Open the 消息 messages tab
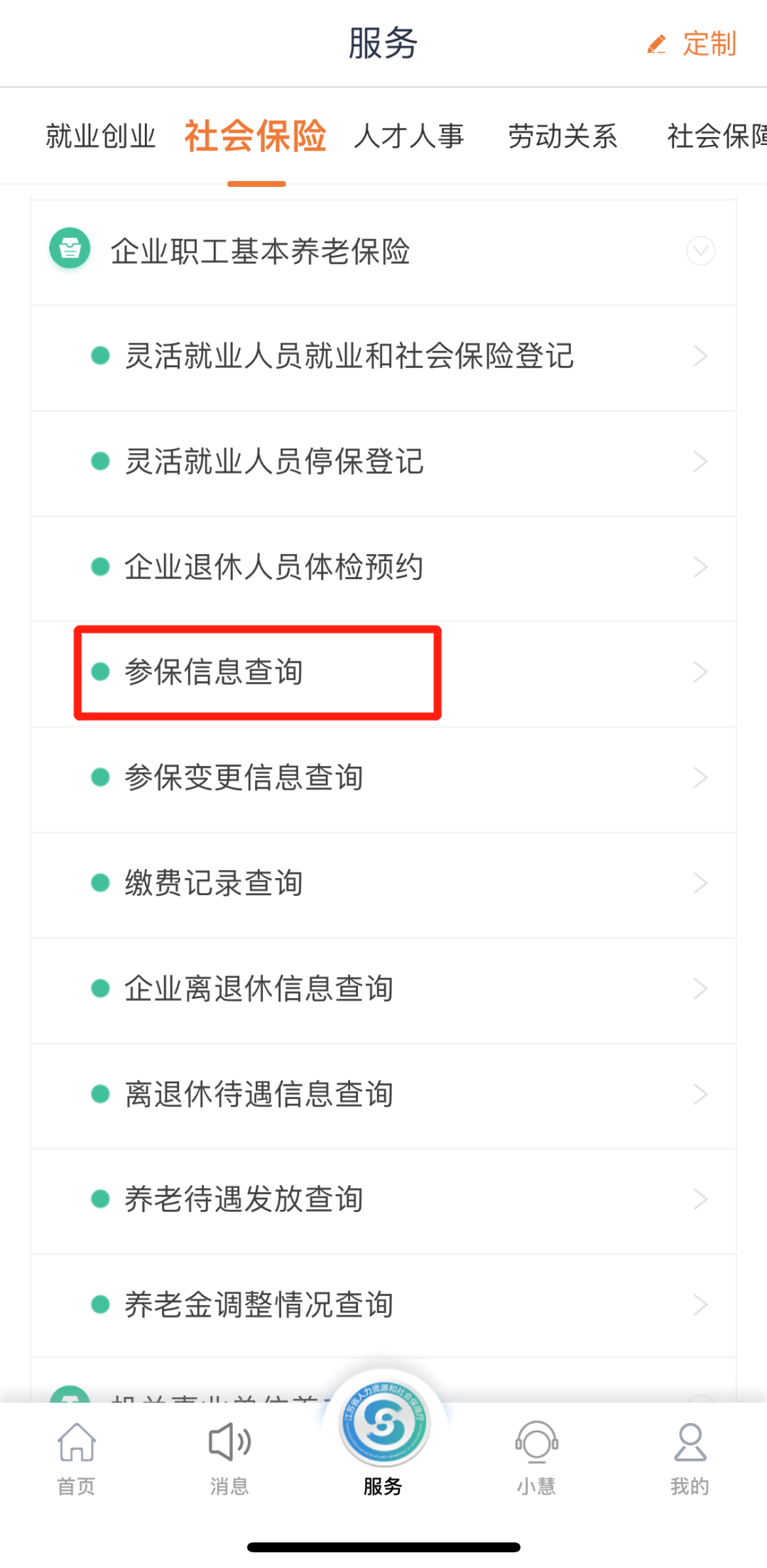 tap(229, 1459)
